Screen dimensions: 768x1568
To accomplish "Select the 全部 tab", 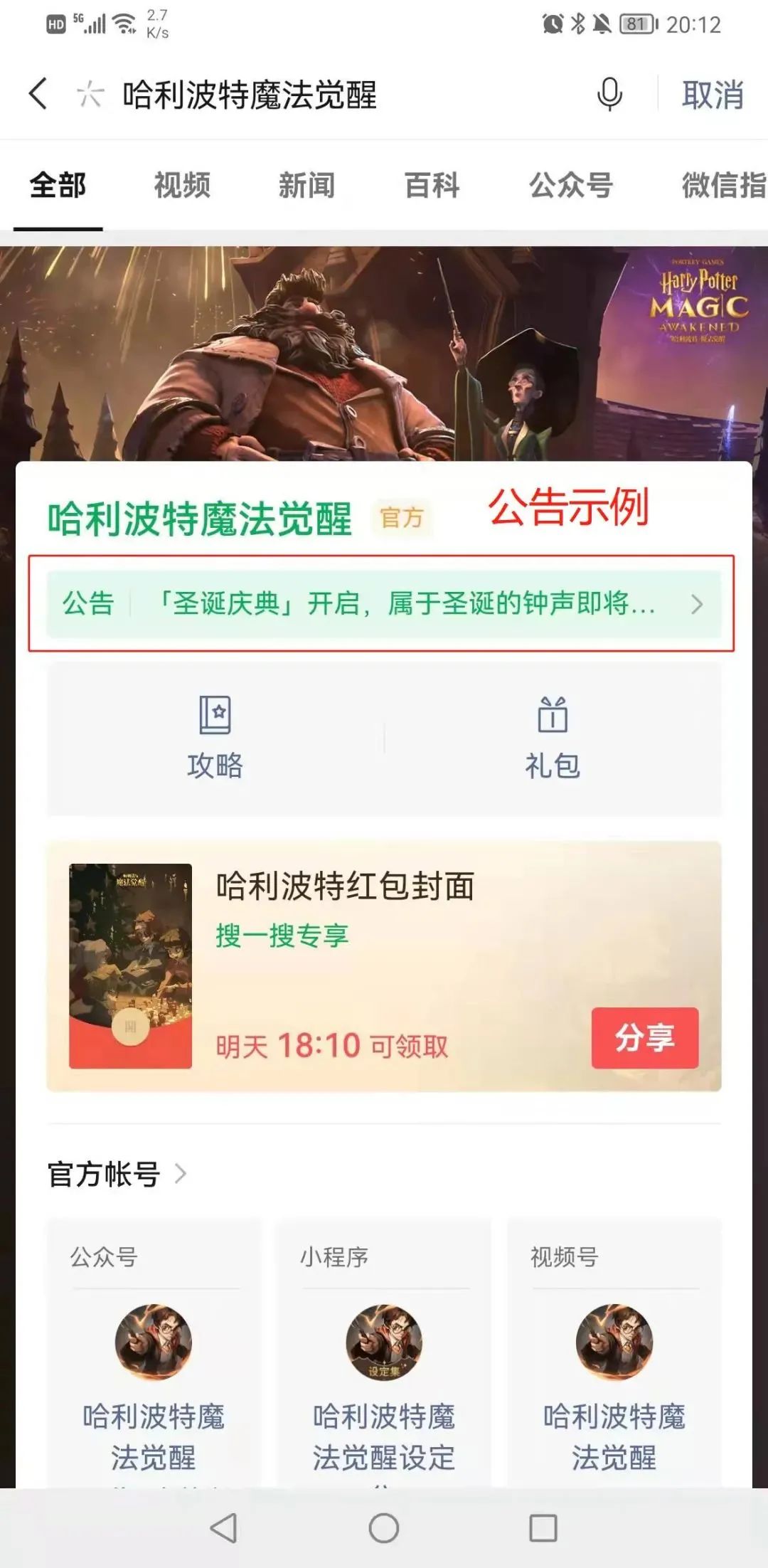I will click(58, 186).
